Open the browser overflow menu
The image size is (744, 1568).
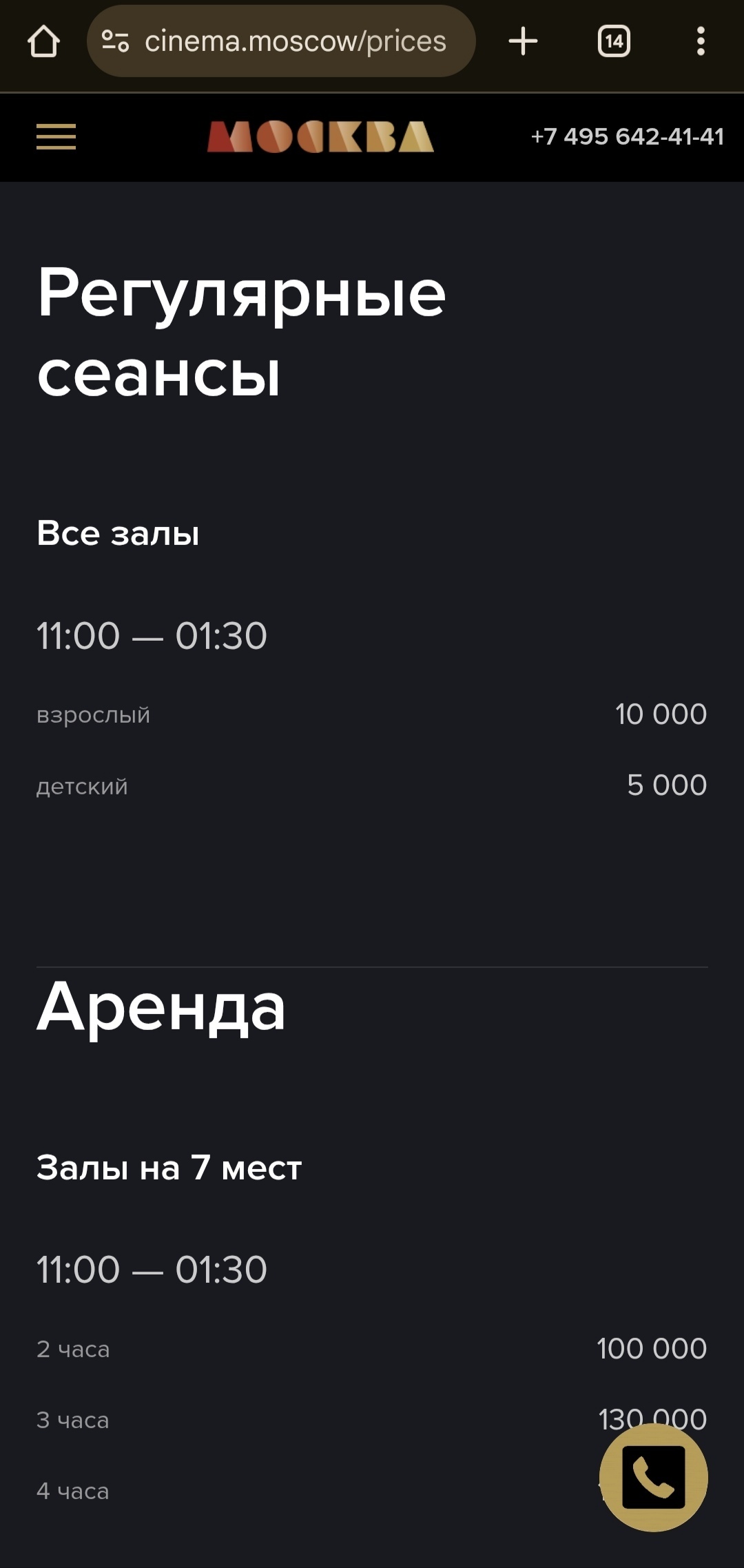pyautogui.click(x=701, y=41)
